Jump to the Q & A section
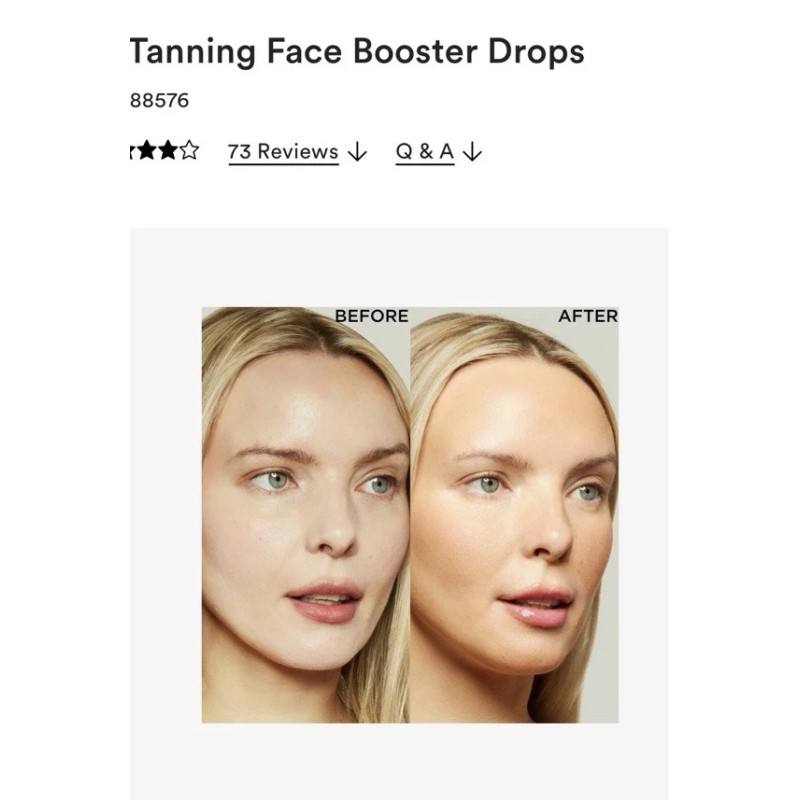This screenshot has width=800, height=800. coord(424,152)
